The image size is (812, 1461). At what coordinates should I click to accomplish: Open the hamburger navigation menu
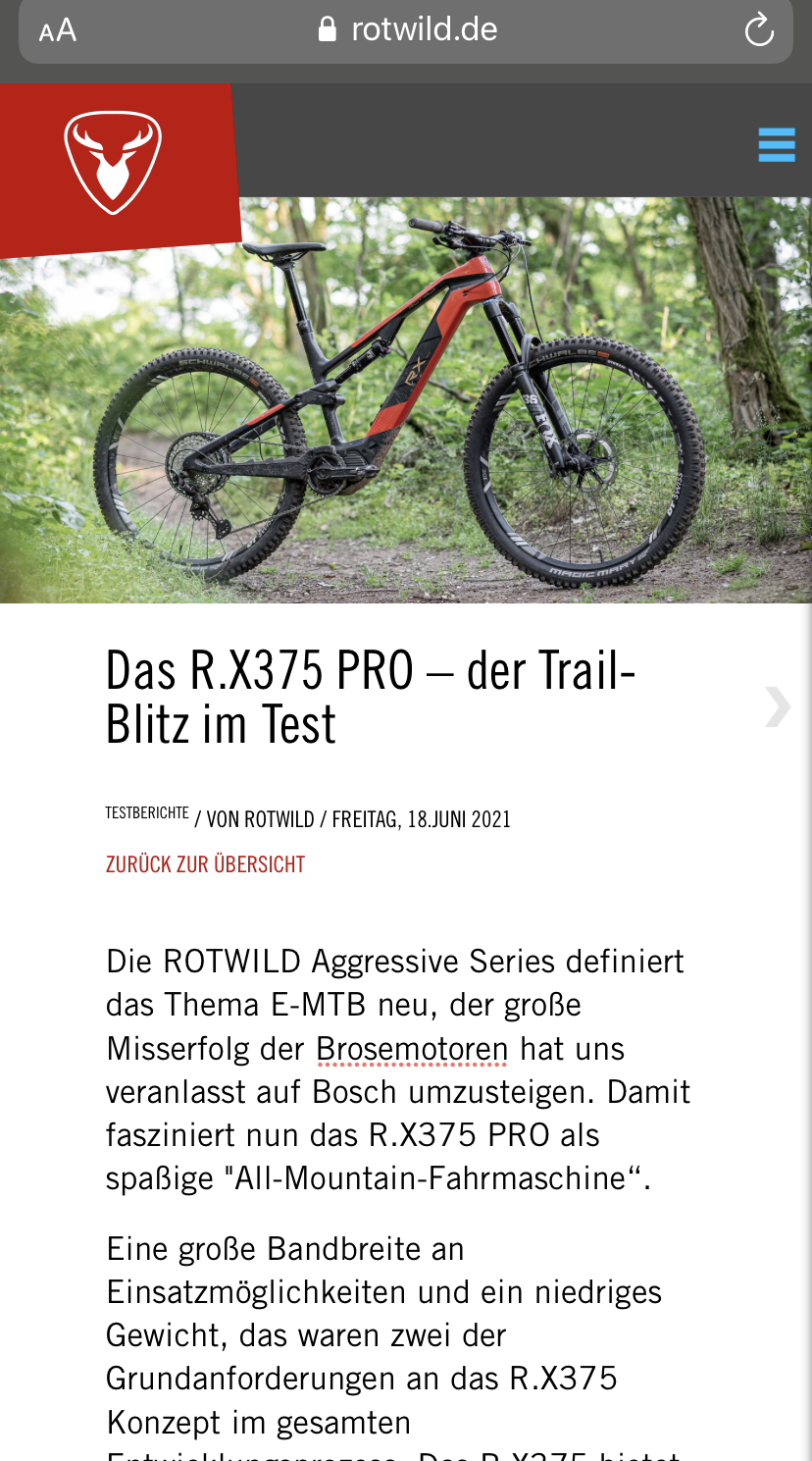point(776,144)
